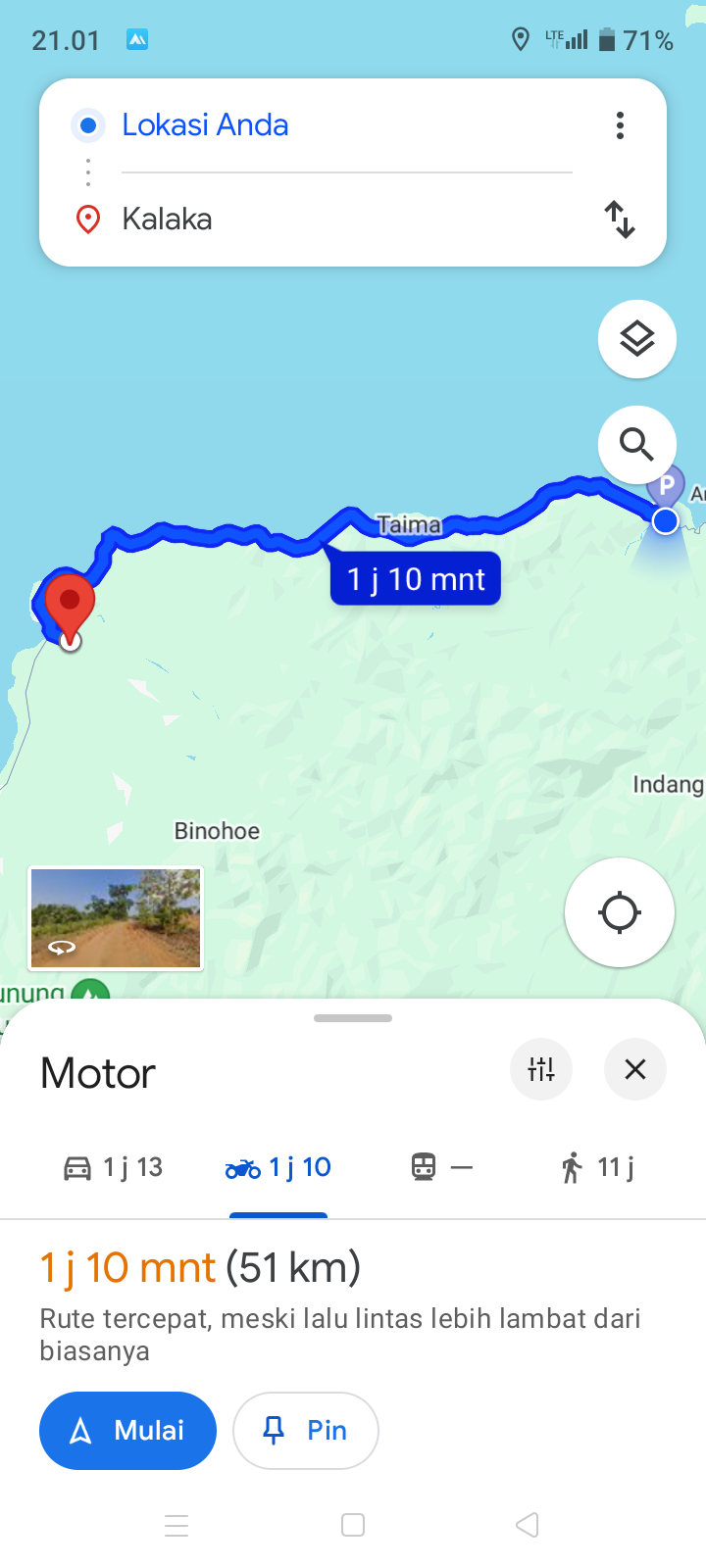Open the map layers button
Image resolution: width=706 pixels, height=1568 pixels.
(x=637, y=339)
